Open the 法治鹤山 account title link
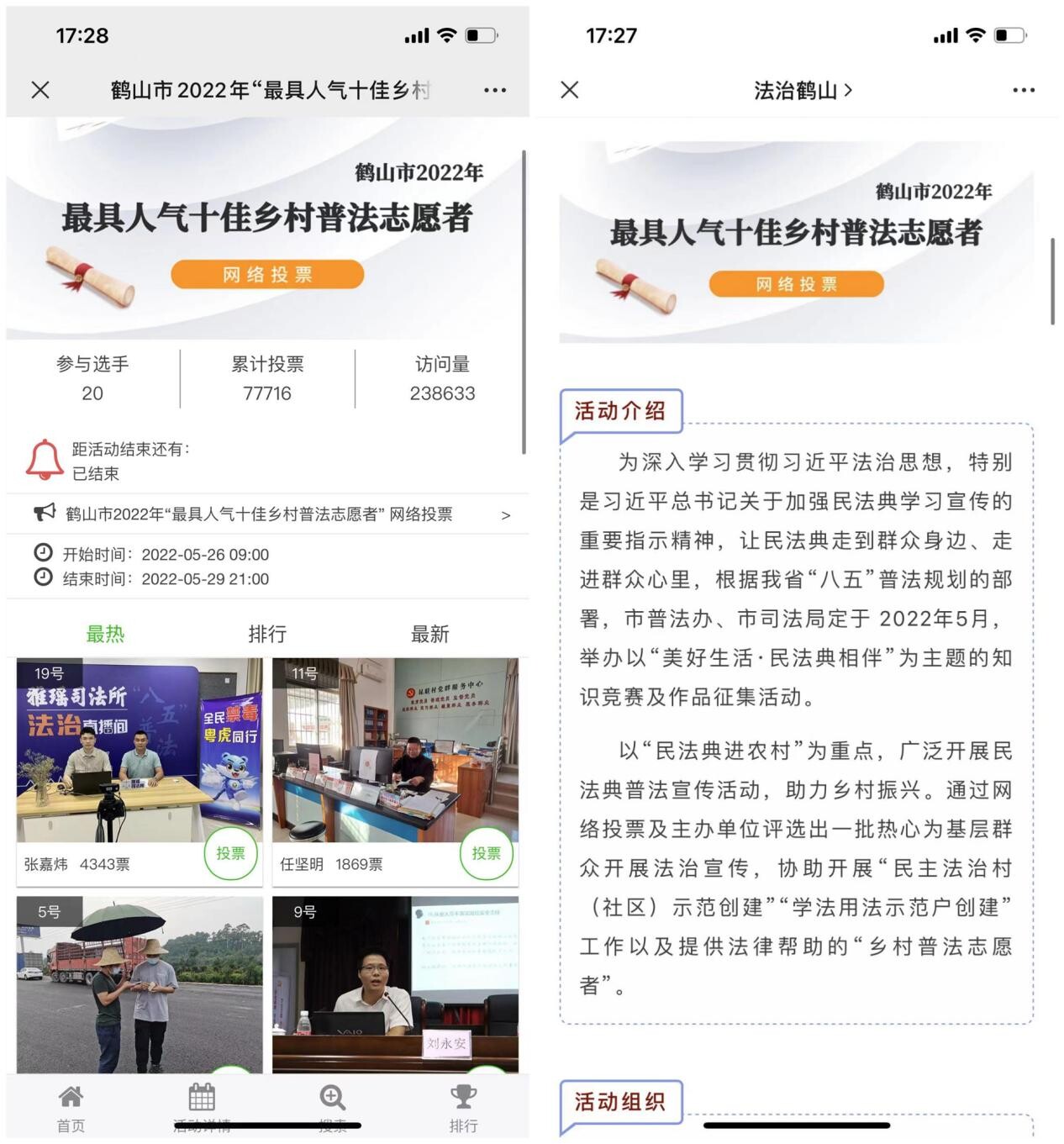 (x=802, y=90)
